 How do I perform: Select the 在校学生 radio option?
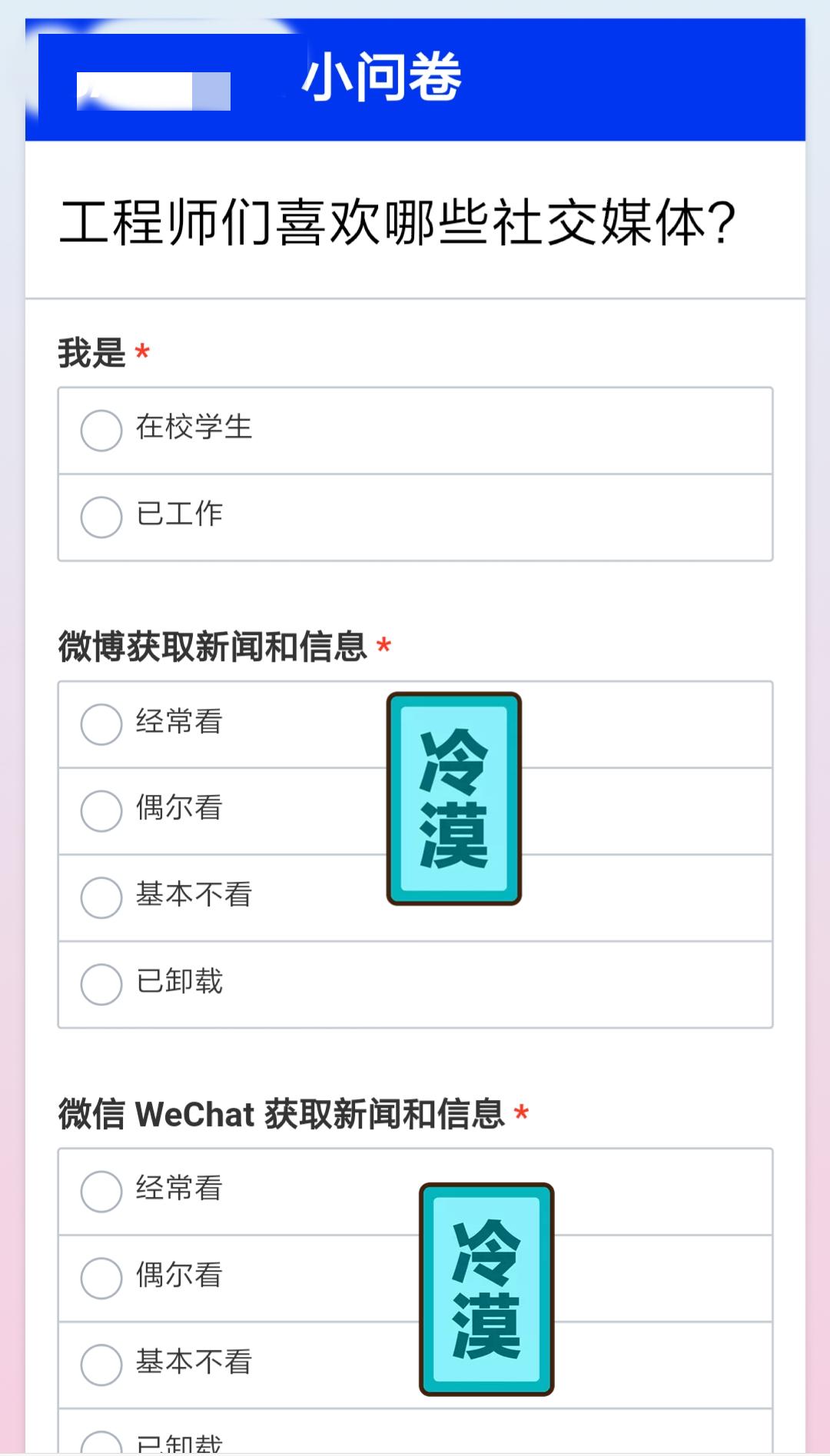[x=100, y=430]
